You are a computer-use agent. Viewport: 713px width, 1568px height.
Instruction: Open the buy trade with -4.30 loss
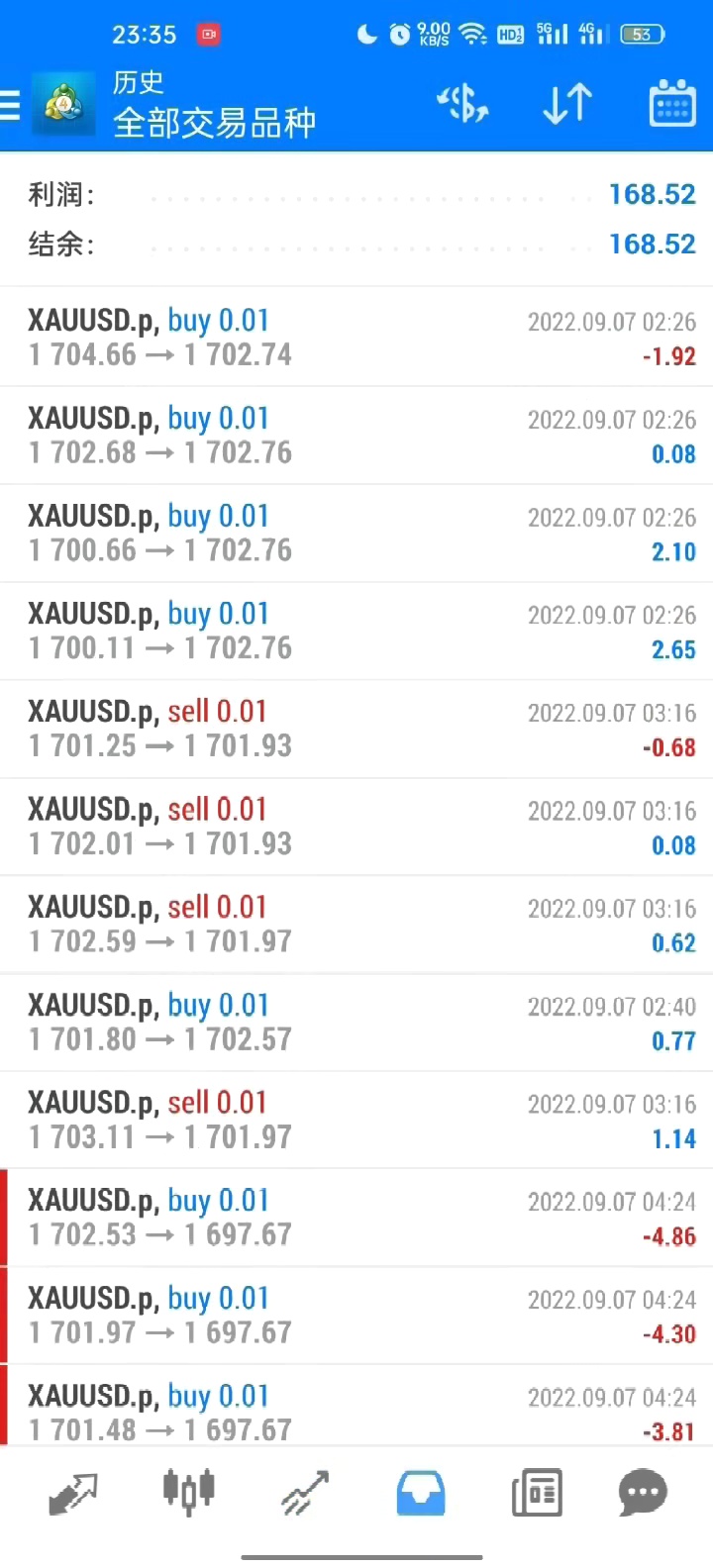click(356, 1316)
